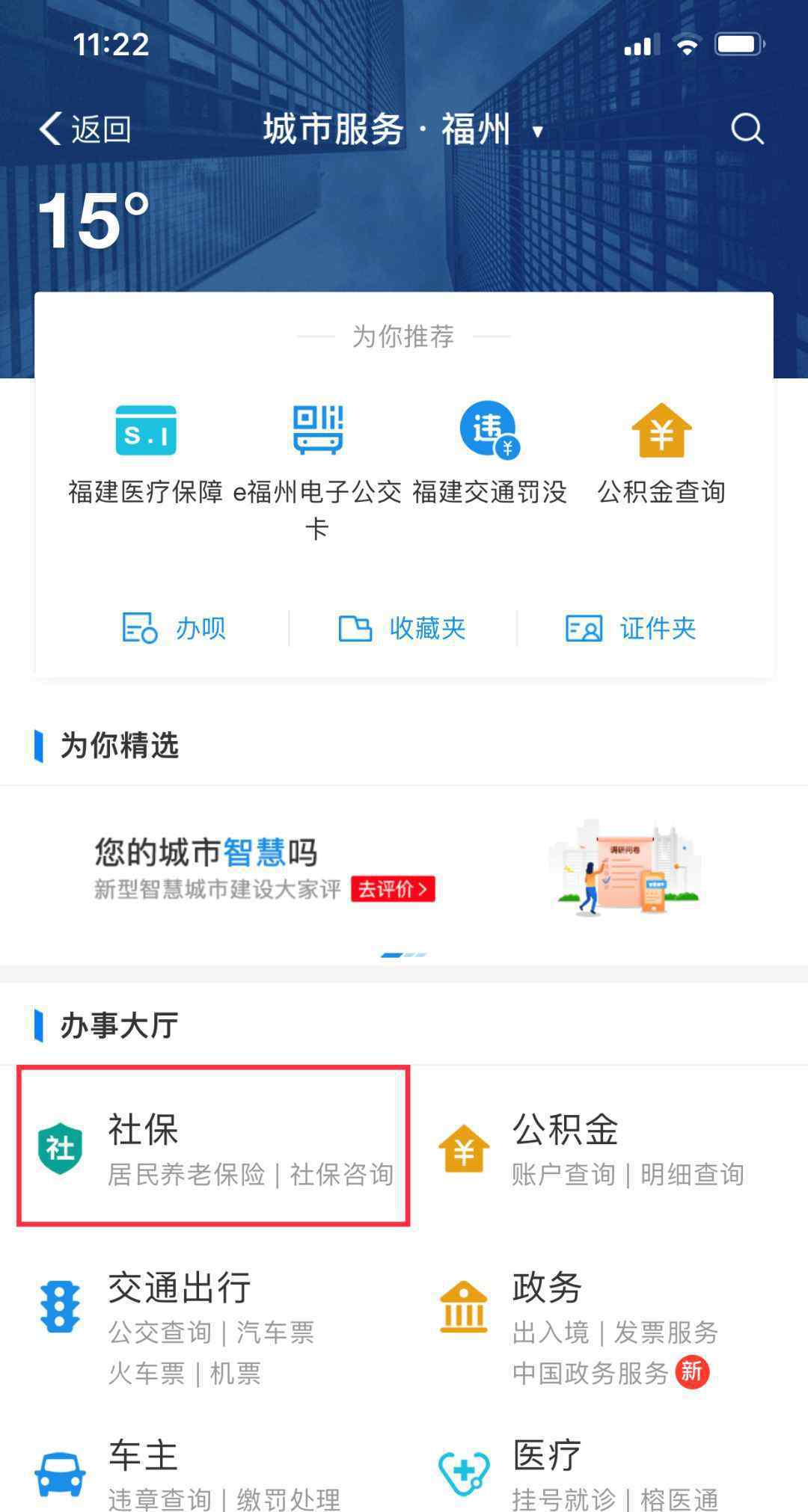Screen dimensions: 808x1512
Task: Tap the 返回 back button
Action: click(x=85, y=129)
